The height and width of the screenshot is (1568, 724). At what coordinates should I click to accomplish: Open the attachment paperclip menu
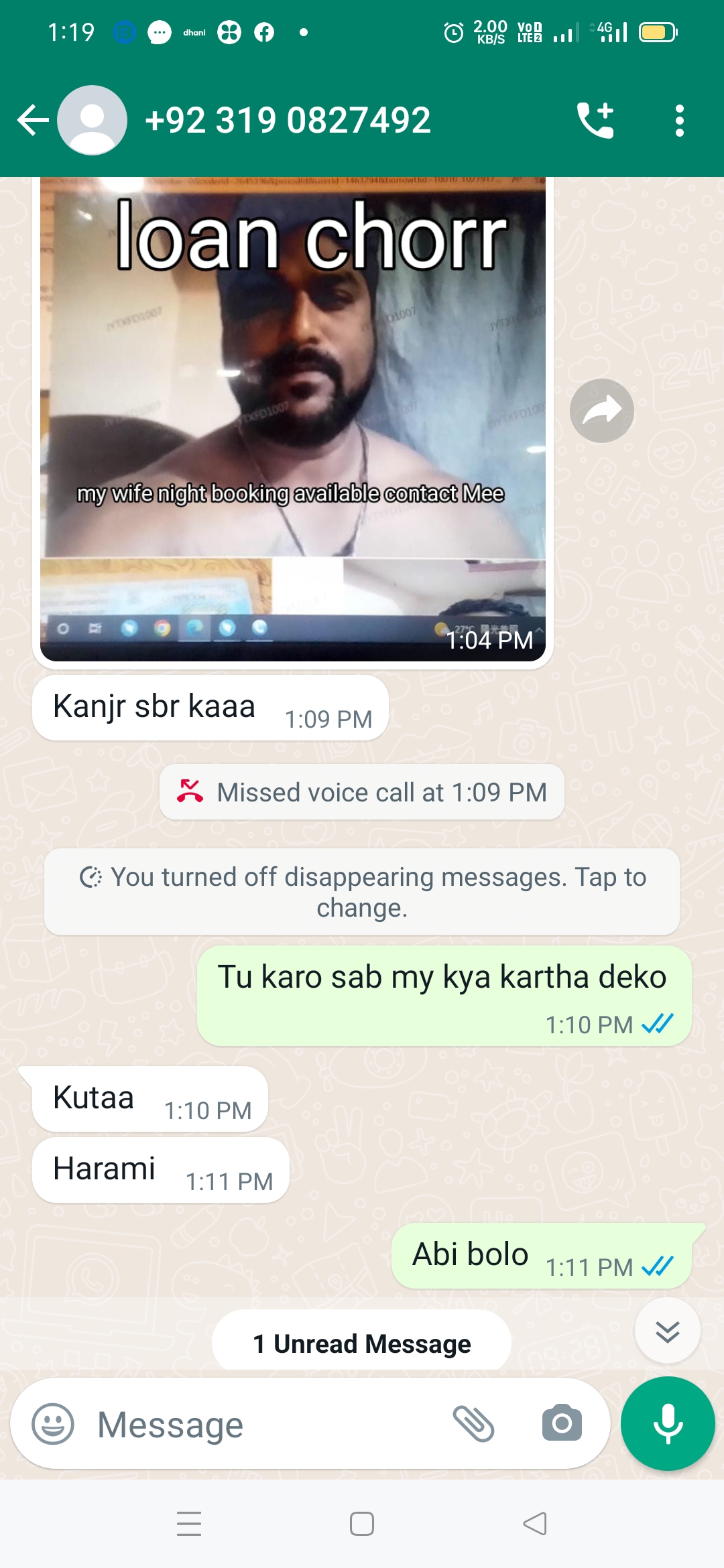tap(473, 1424)
